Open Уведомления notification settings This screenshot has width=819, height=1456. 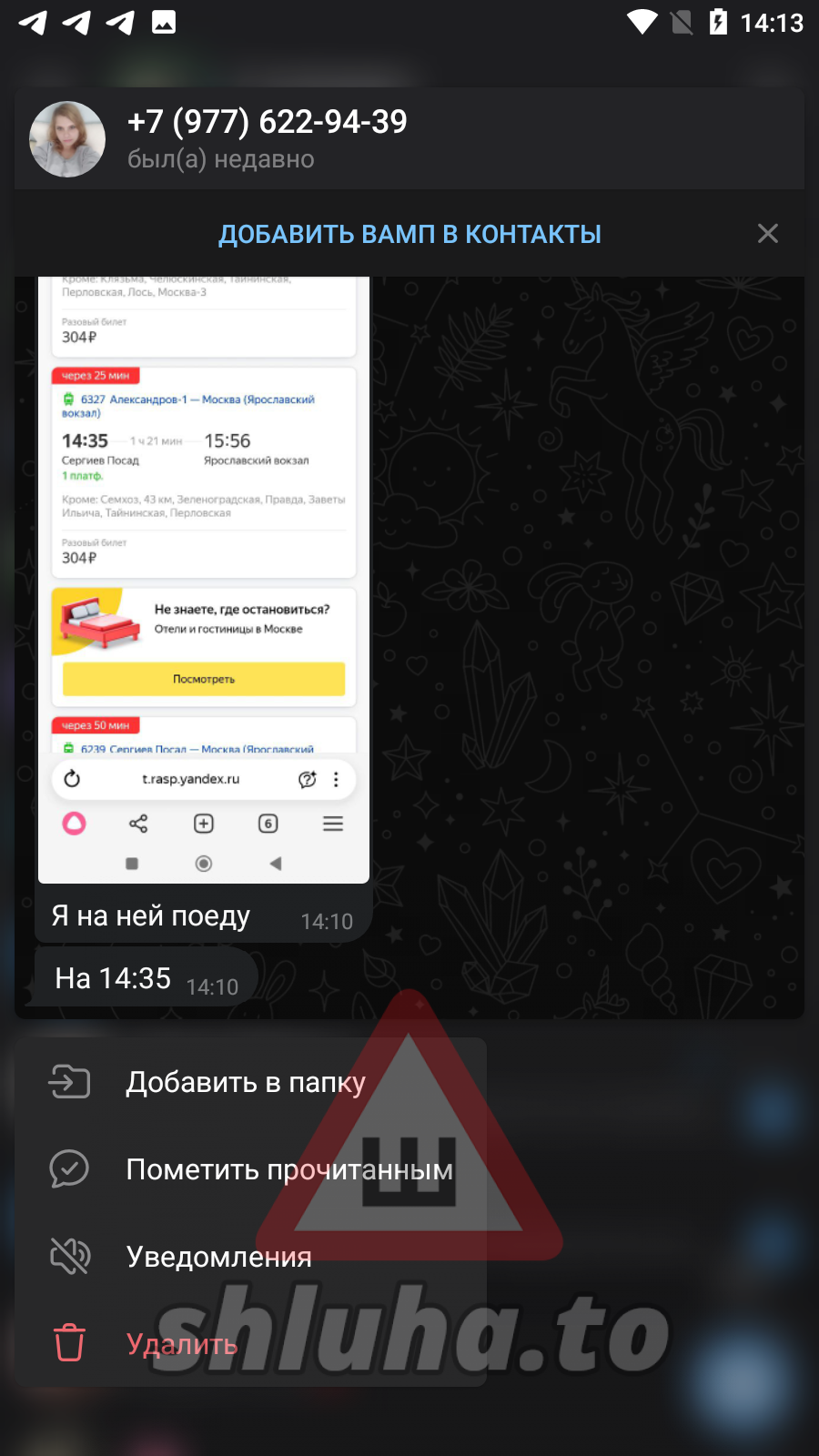(218, 1257)
